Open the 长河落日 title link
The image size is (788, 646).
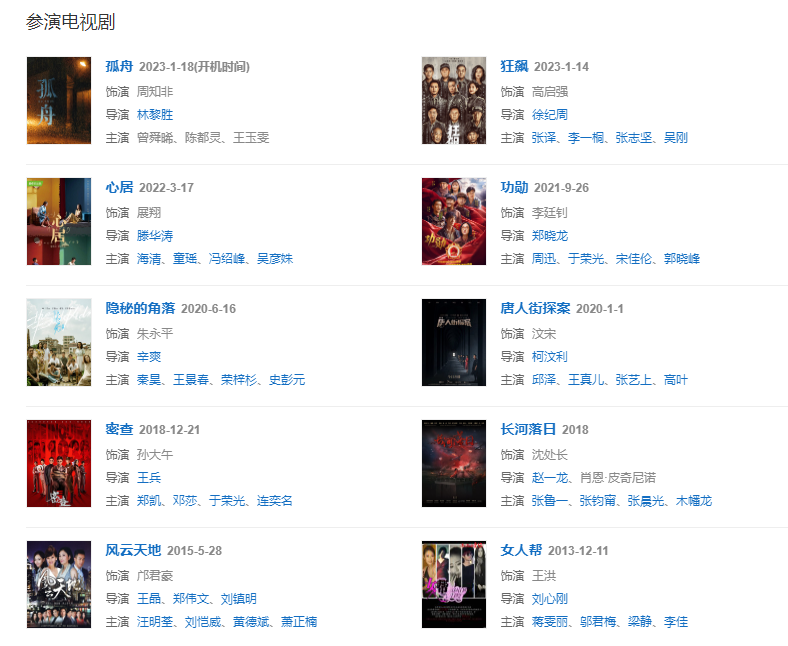tap(528, 429)
